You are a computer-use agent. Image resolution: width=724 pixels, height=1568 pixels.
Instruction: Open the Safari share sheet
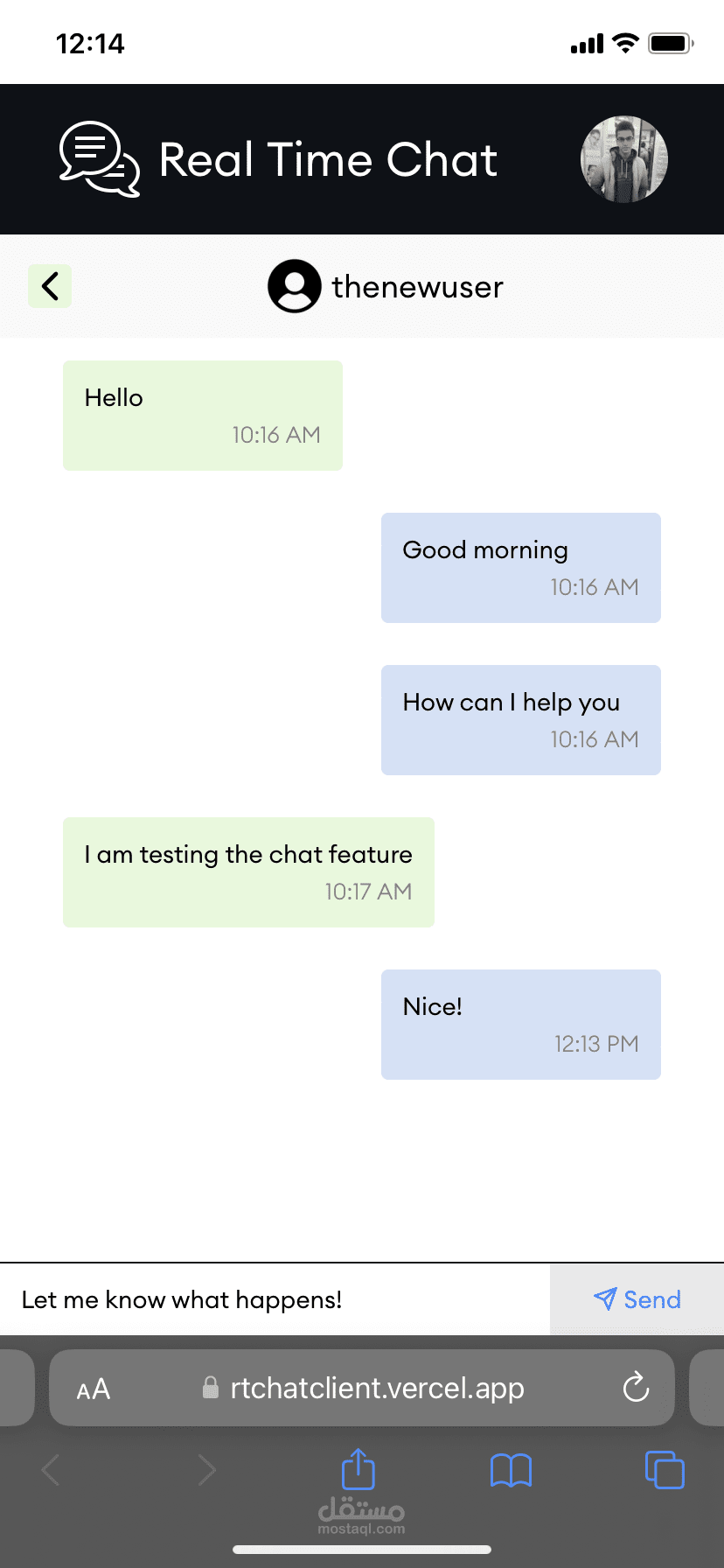(x=358, y=1469)
